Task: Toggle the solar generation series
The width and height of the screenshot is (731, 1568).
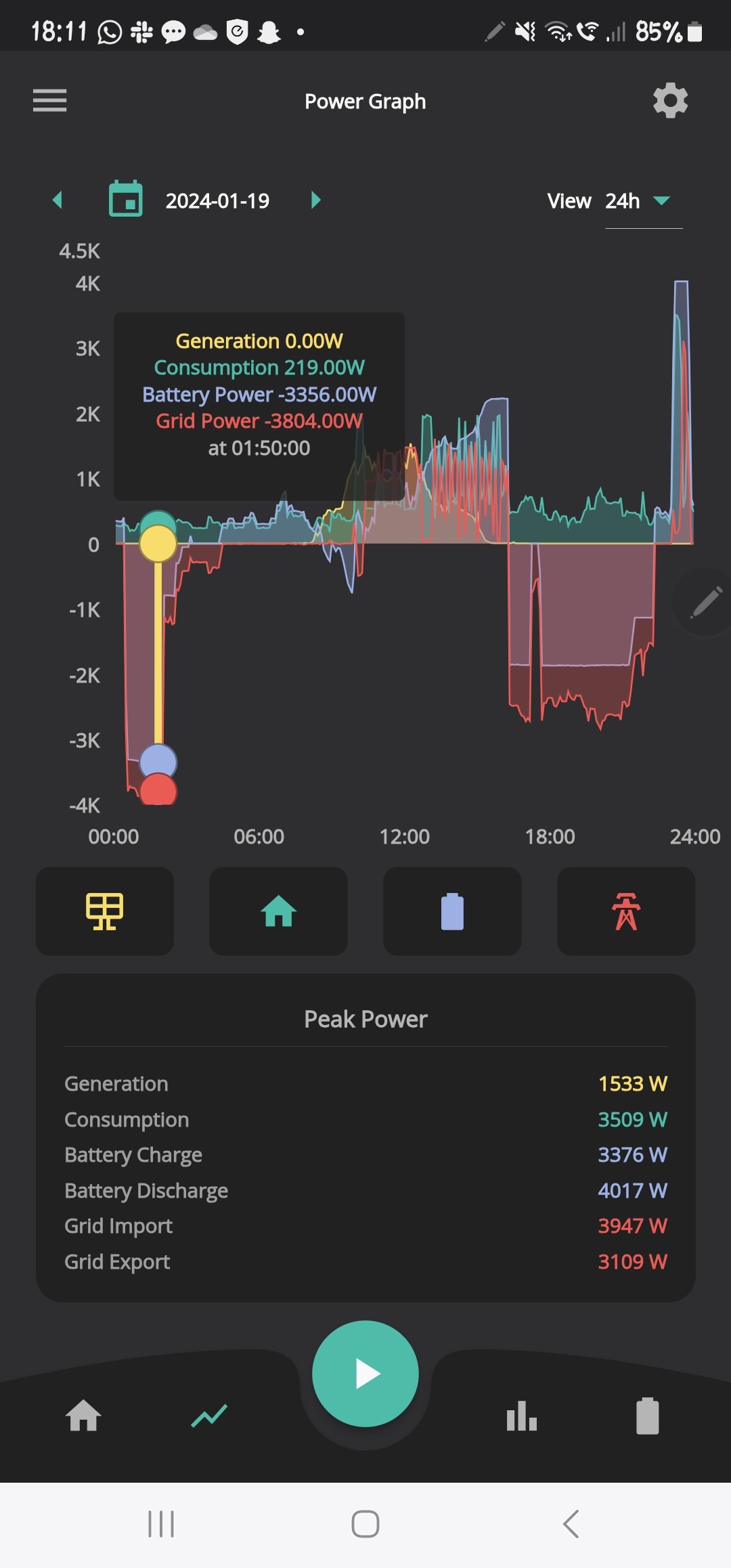Action: 105,911
